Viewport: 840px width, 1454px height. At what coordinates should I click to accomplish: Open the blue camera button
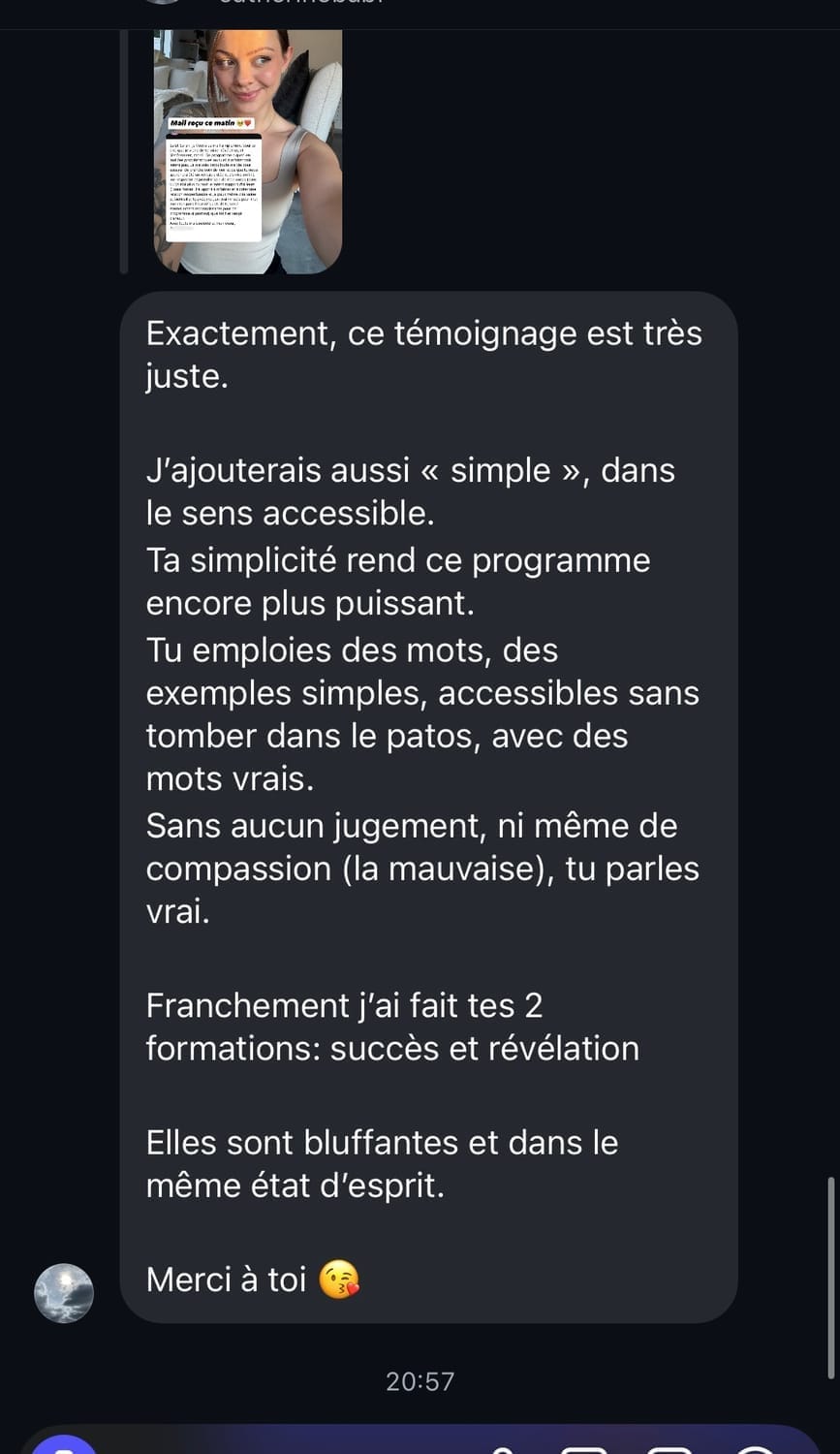point(64,1446)
